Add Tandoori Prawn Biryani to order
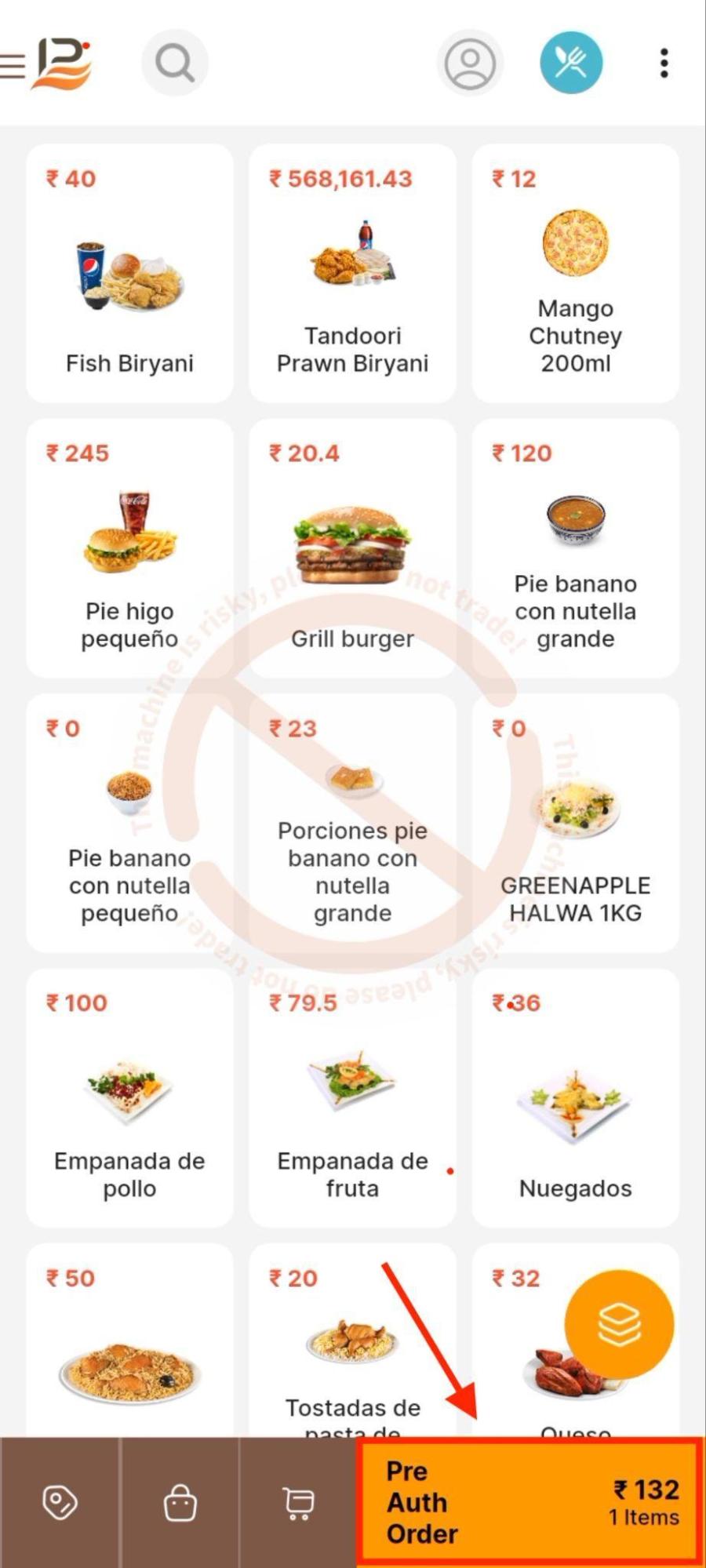706x1568 pixels. click(352, 273)
